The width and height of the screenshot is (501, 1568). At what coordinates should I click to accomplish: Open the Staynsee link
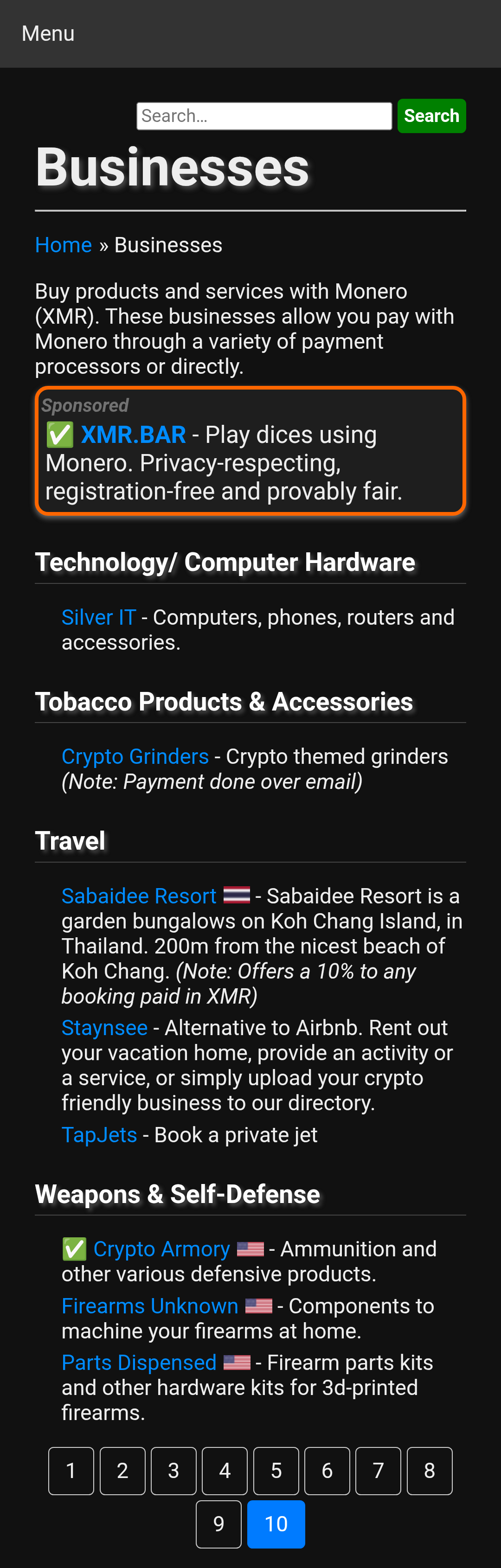coord(104,1028)
